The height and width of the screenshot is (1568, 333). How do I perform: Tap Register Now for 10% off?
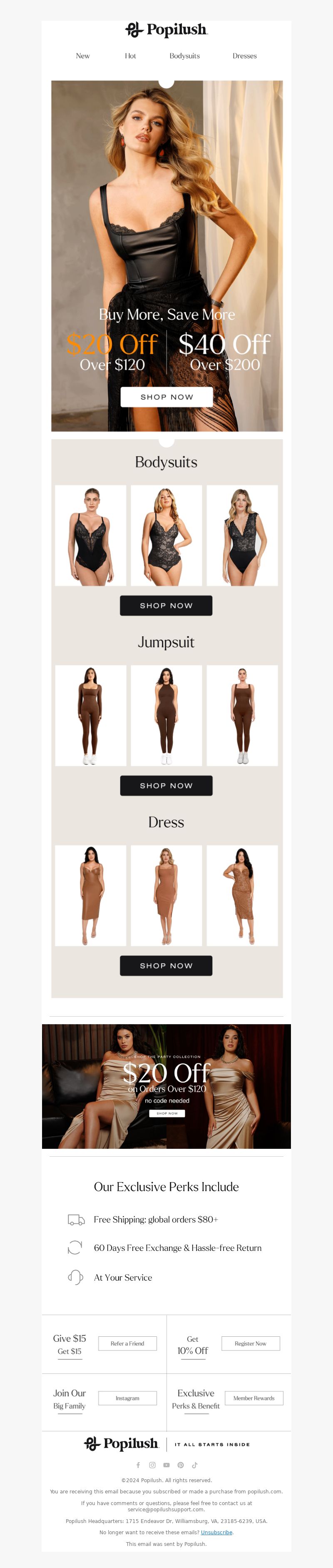click(x=250, y=1343)
